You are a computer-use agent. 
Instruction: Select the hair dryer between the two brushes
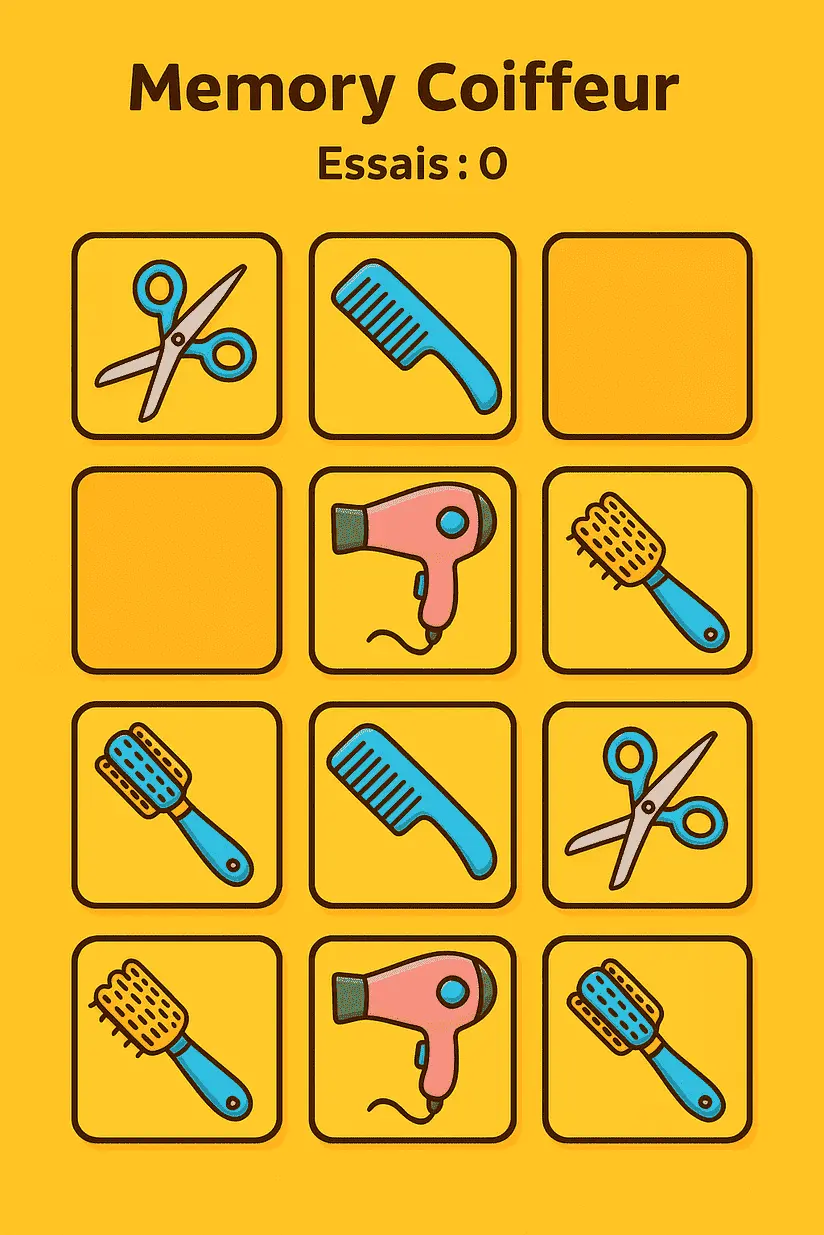tap(412, 1040)
